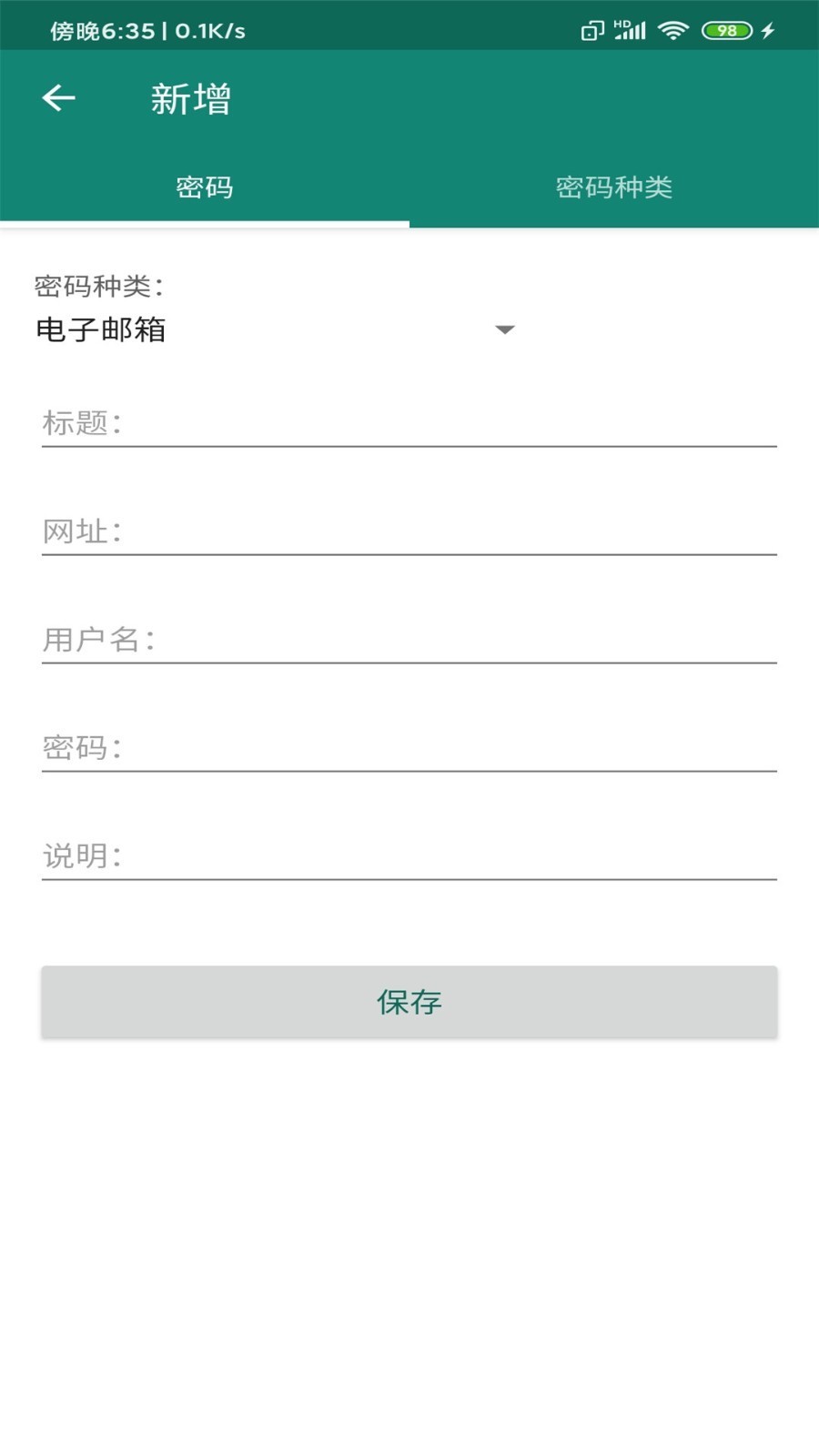Expand the 电子邮箱 category dropdown
Viewport: 819px width, 1456px height.
coord(276,329)
